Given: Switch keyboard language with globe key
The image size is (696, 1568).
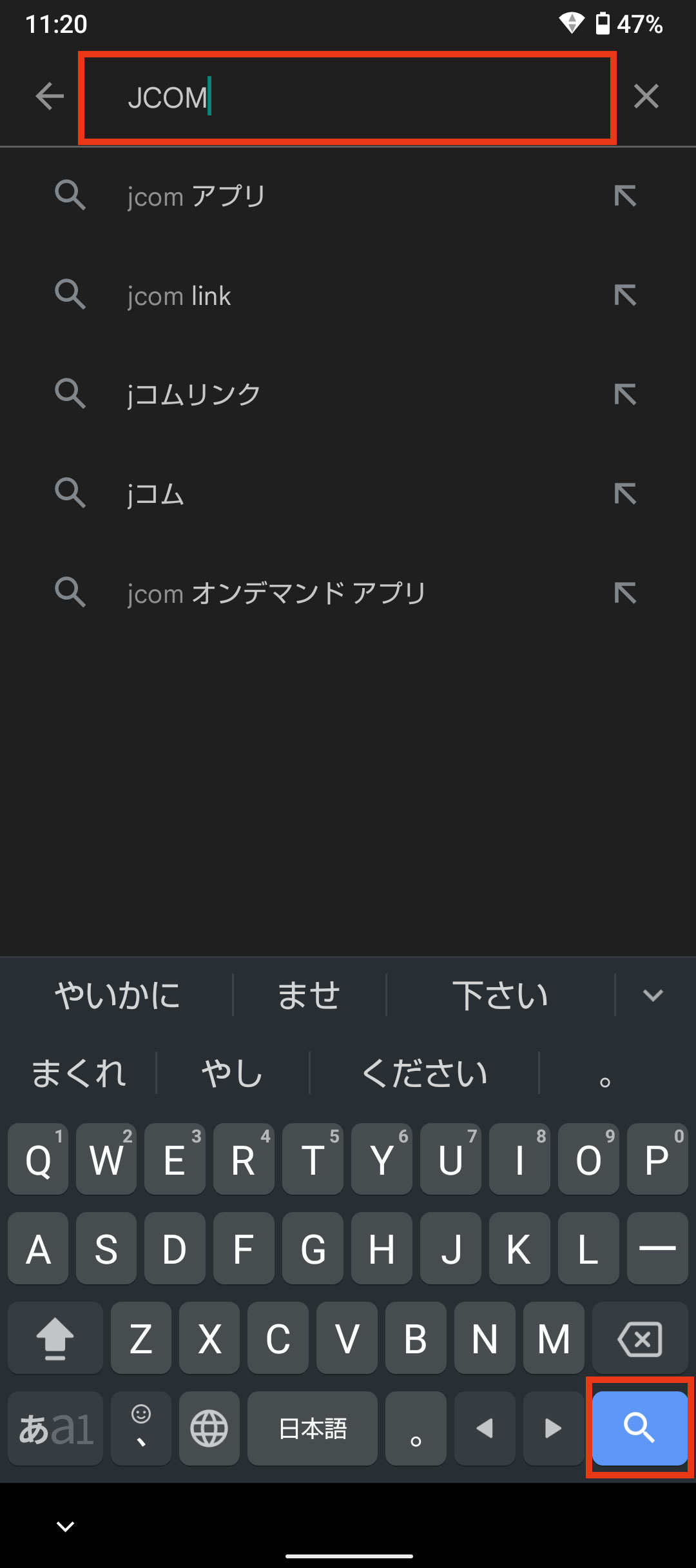Looking at the screenshot, I should click(x=209, y=1428).
